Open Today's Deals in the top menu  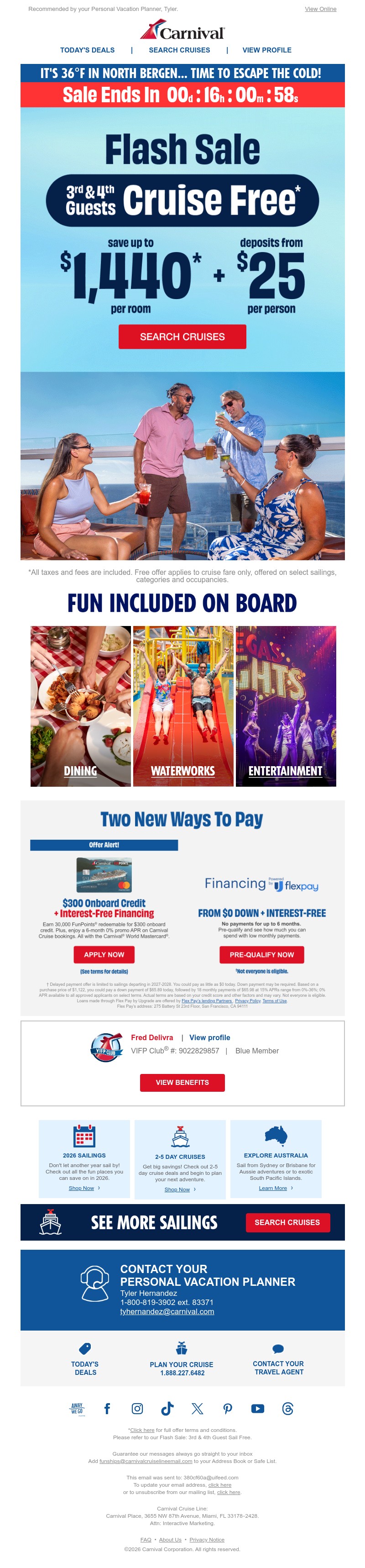click(87, 51)
